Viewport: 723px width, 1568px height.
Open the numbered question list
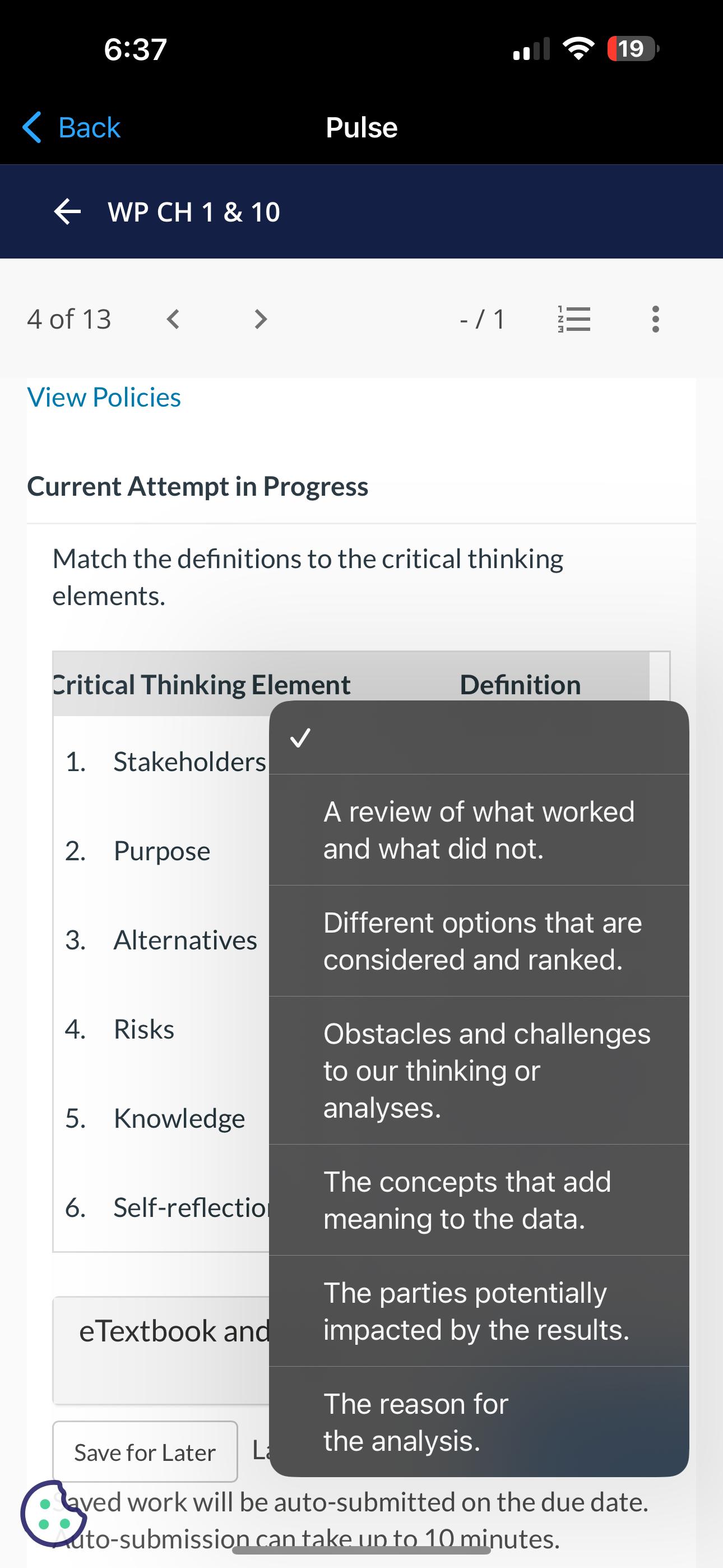(x=574, y=319)
